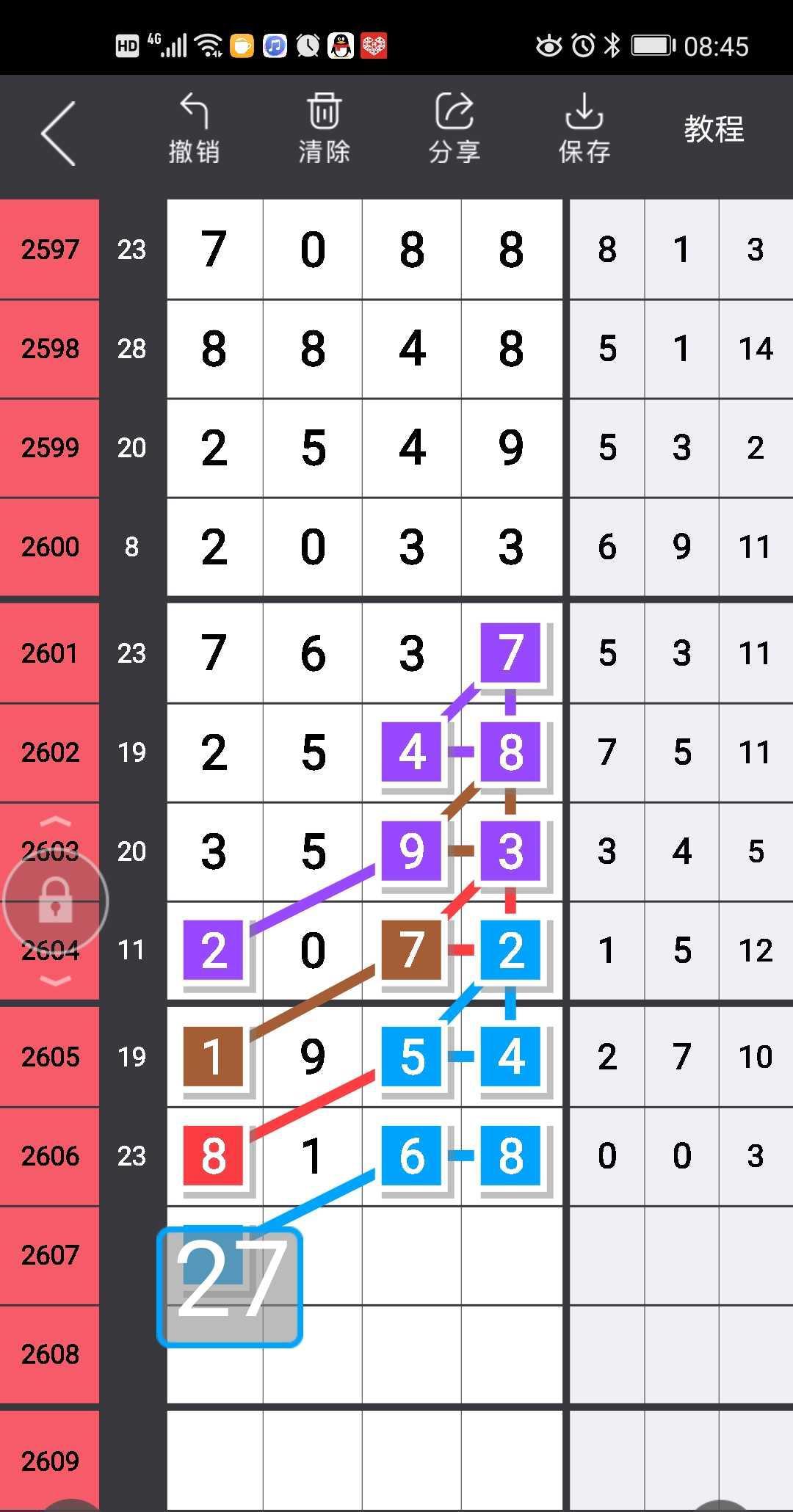793x1512 pixels.
Task: Tap the floating lock button
Action: (56, 901)
